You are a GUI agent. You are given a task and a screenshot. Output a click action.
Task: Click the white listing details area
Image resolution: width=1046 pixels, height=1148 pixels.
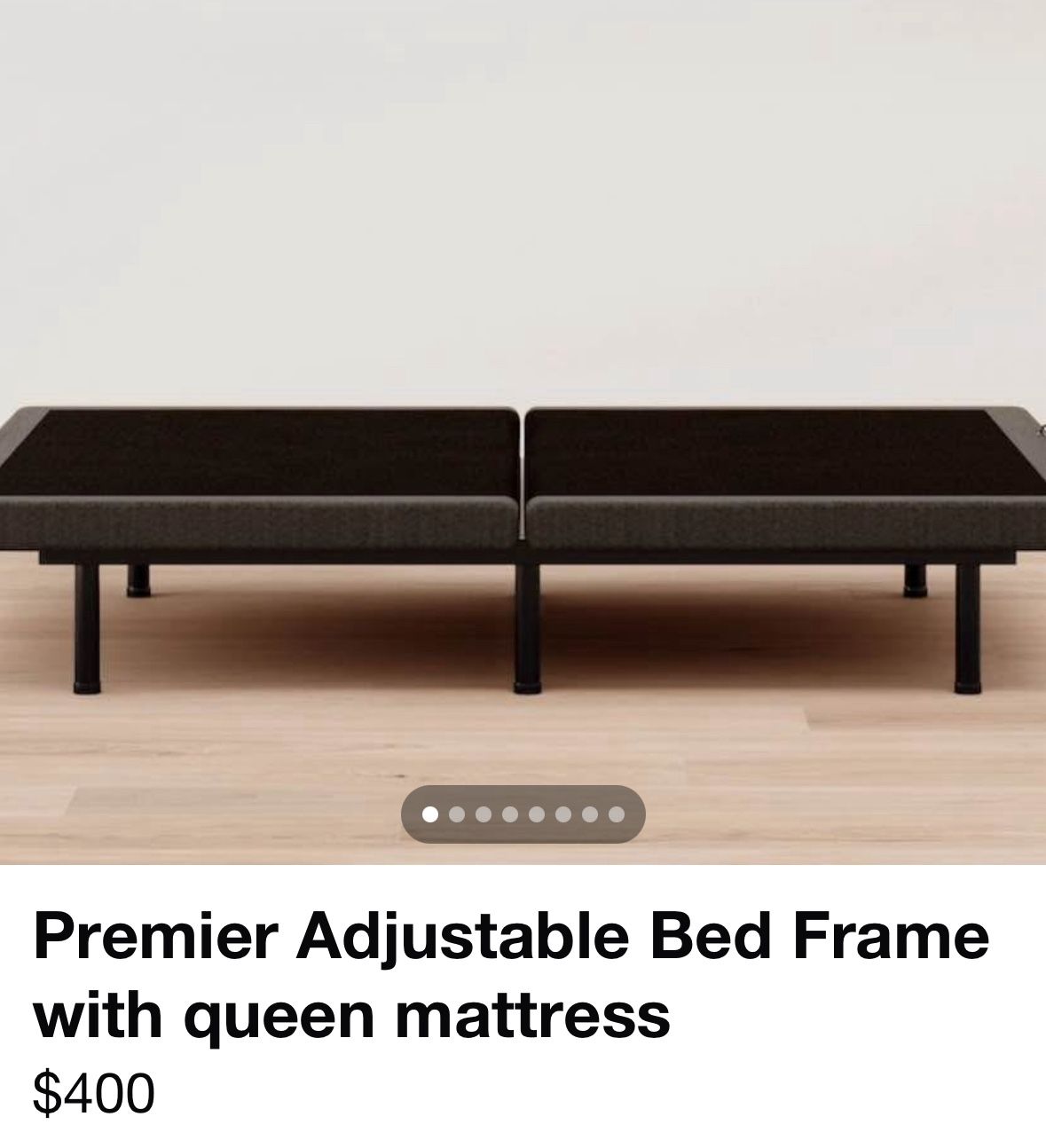tap(523, 1020)
